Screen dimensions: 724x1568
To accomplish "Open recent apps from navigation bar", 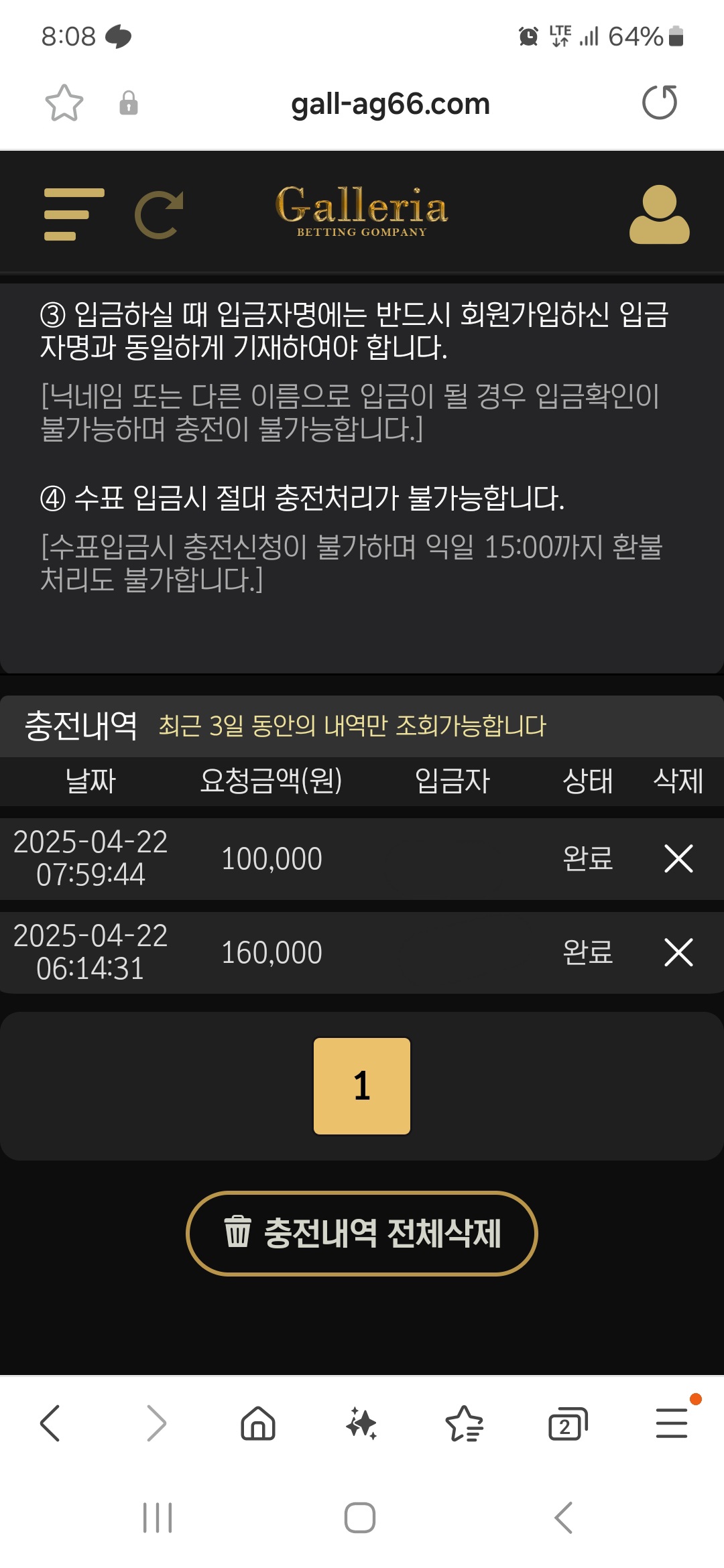I will click(x=158, y=1518).
